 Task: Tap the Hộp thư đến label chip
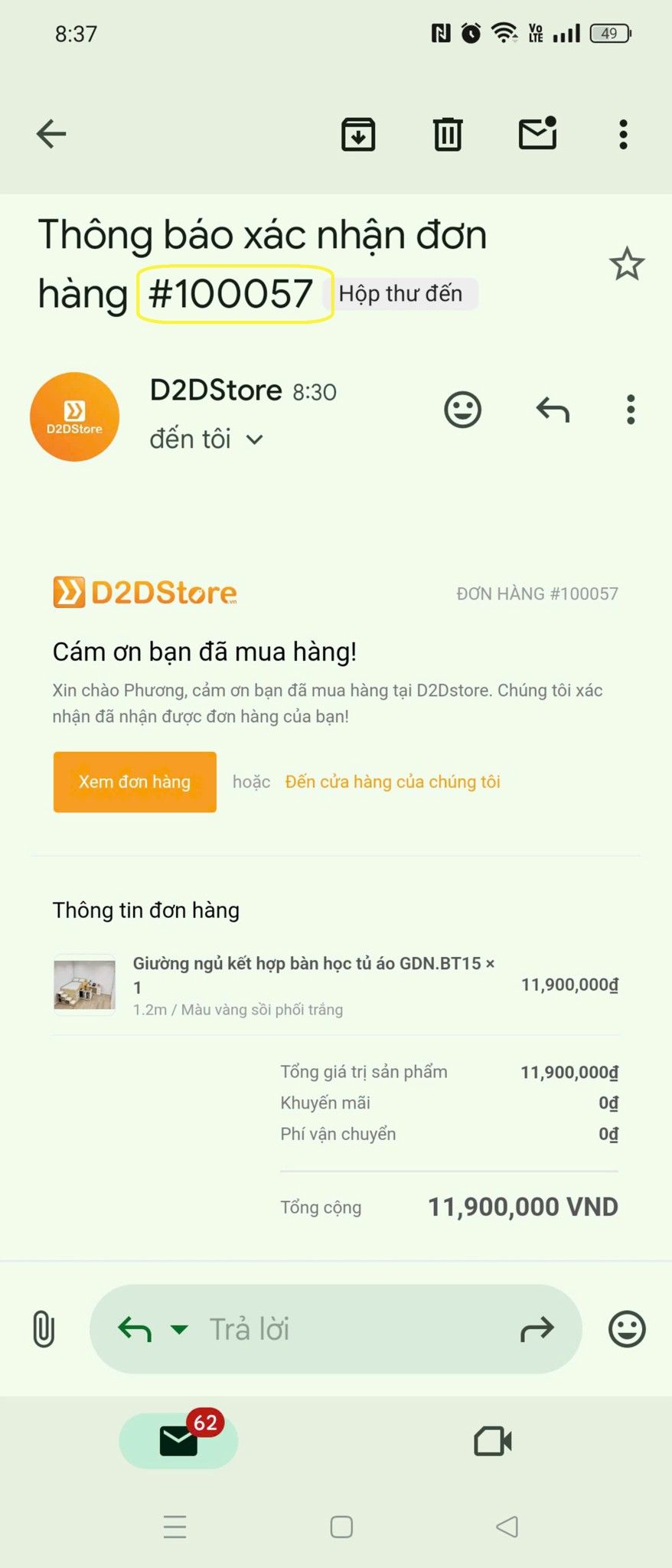pyautogui.click(x=401, y=294)
